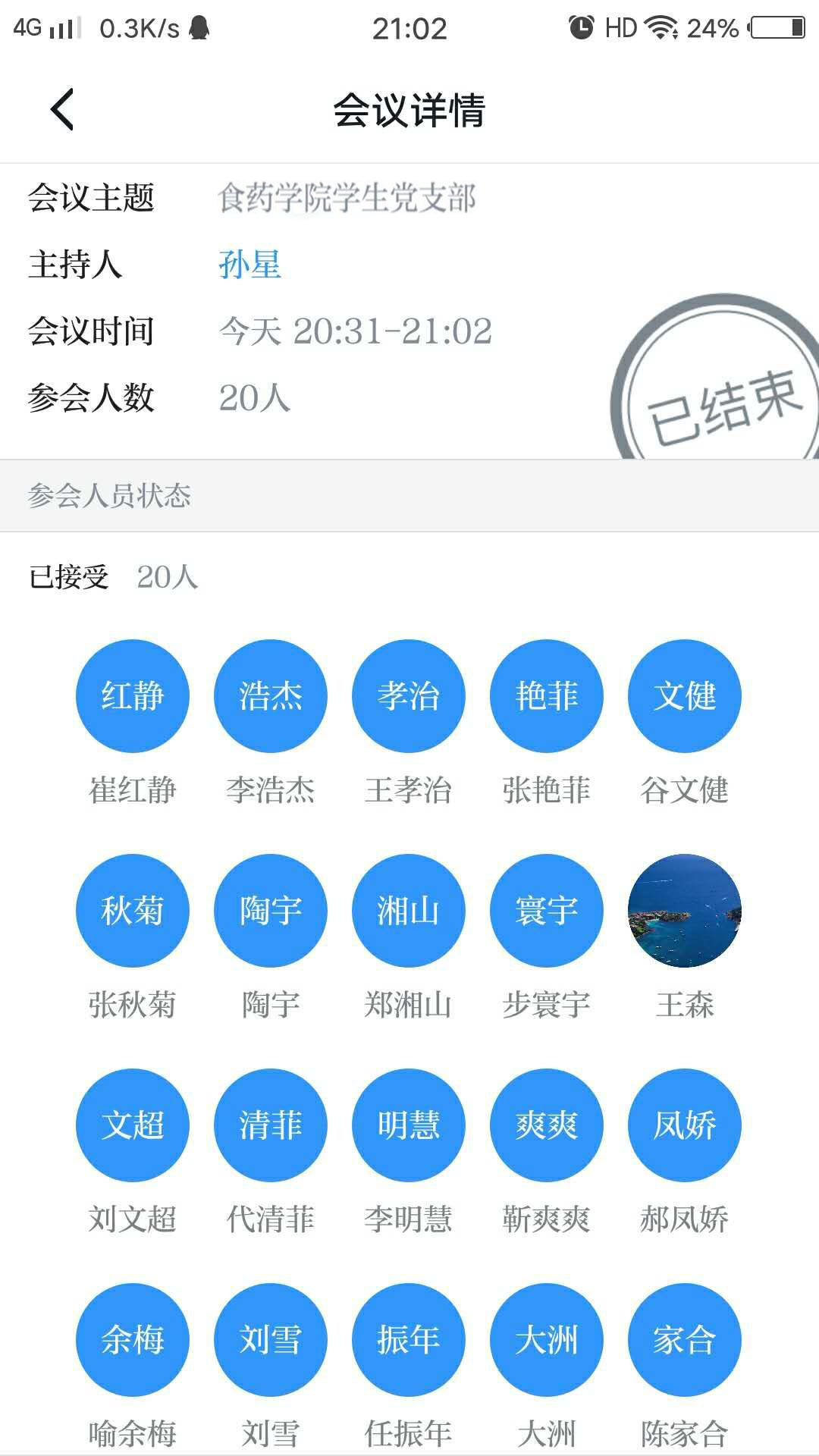Tap attendee 代清菲's avatar
This screenshot has height=1456, width=819.
coord(271,1125)
